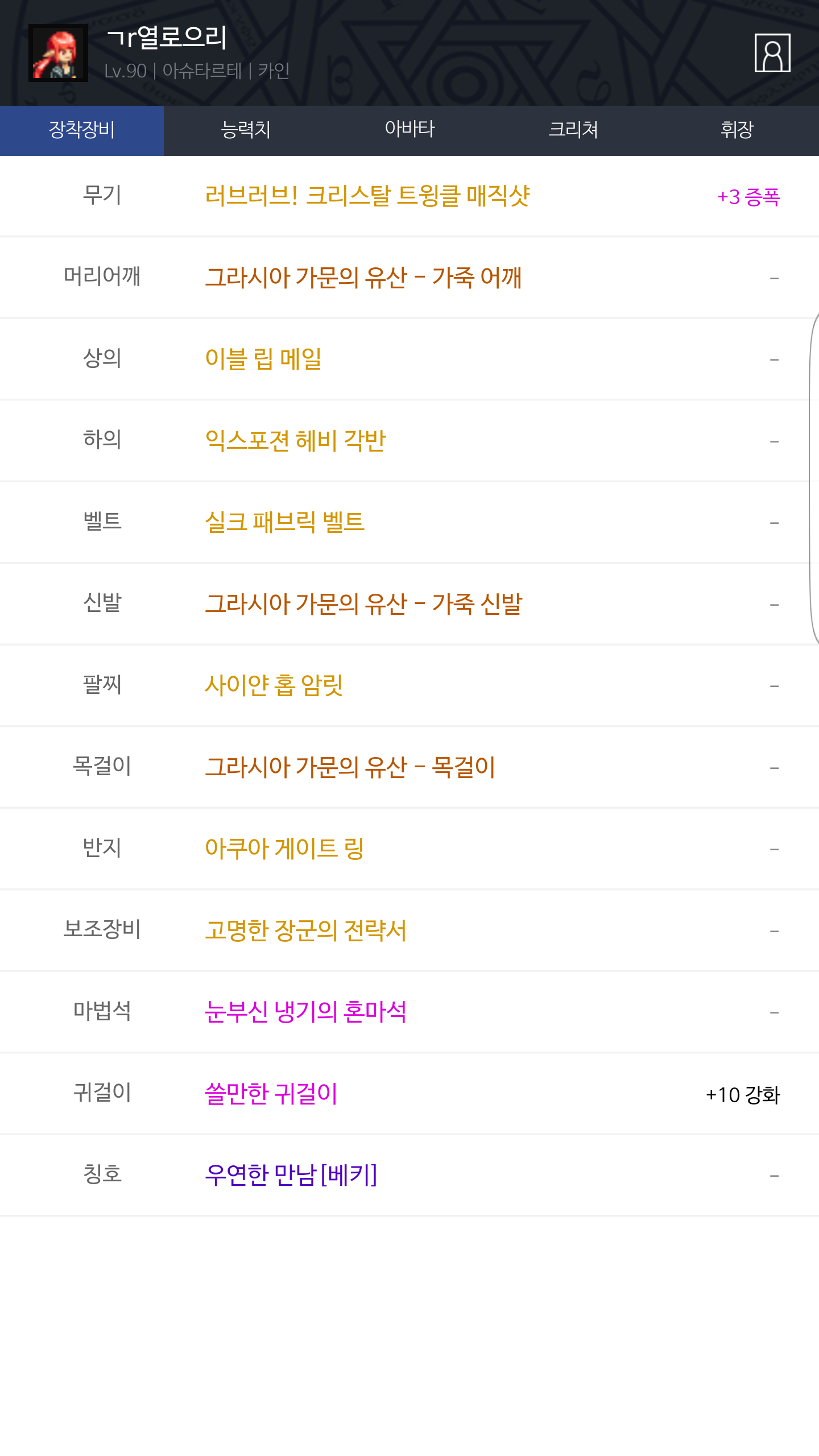Switch to the 아바타 tab

click(409, 130)
